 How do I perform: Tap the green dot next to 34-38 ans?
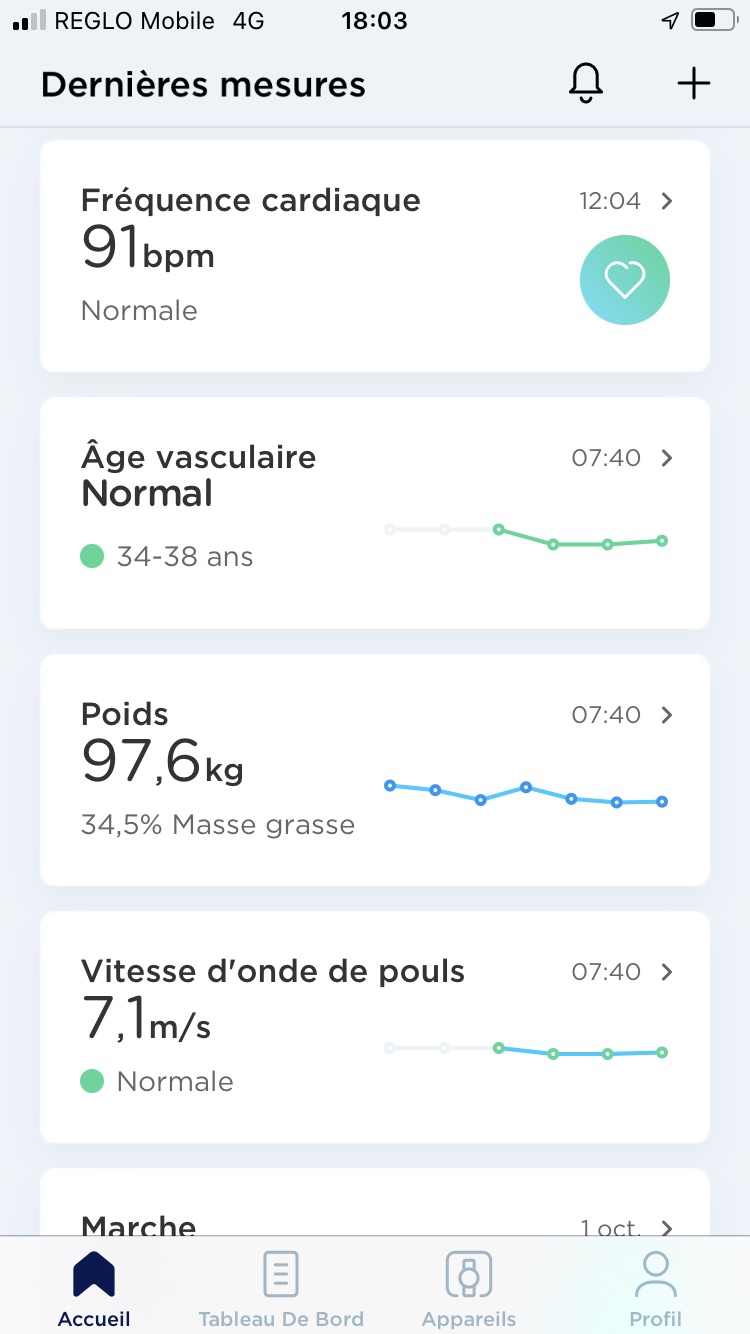click(x=92, y=556)
